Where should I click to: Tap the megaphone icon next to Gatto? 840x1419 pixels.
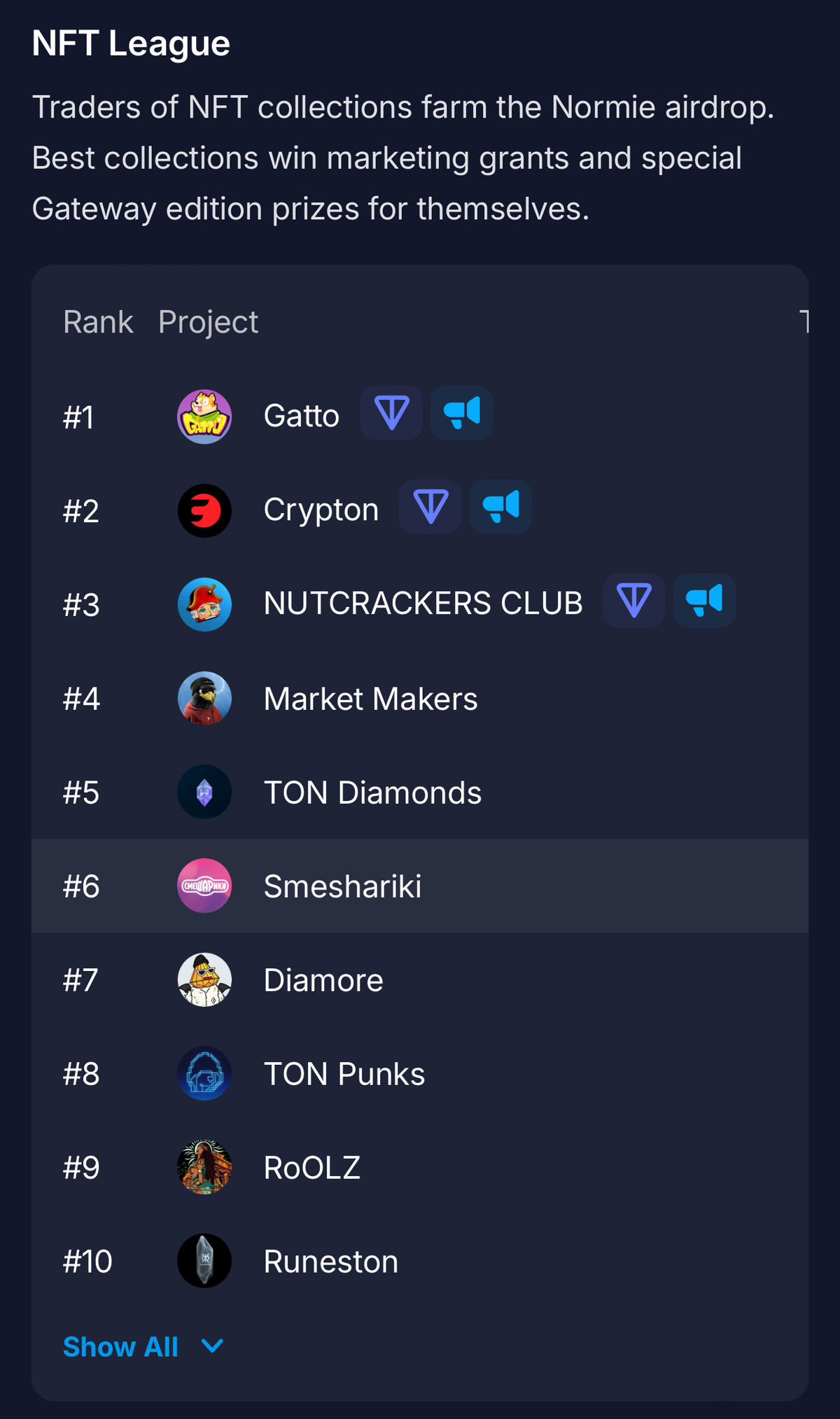[x=461, y=413]
